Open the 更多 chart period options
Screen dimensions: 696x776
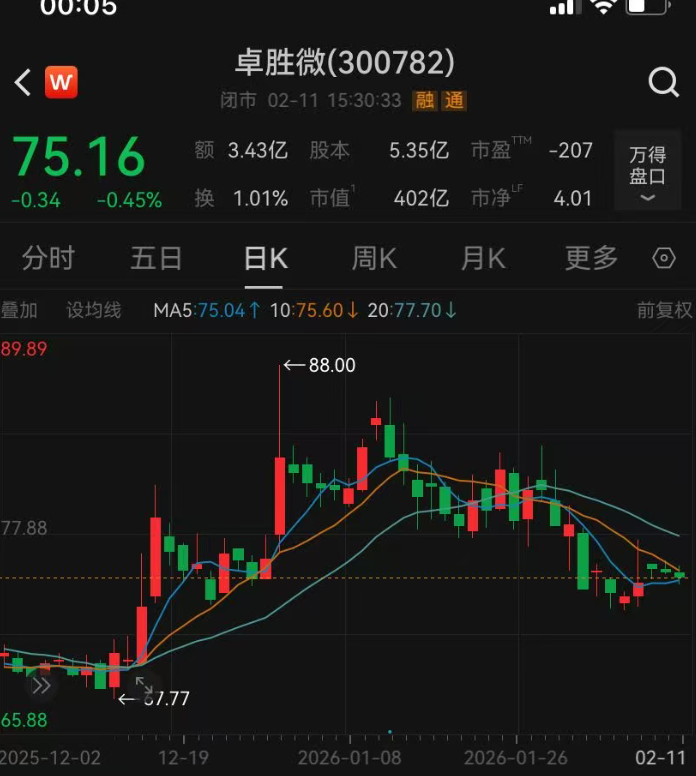point(591,259)
